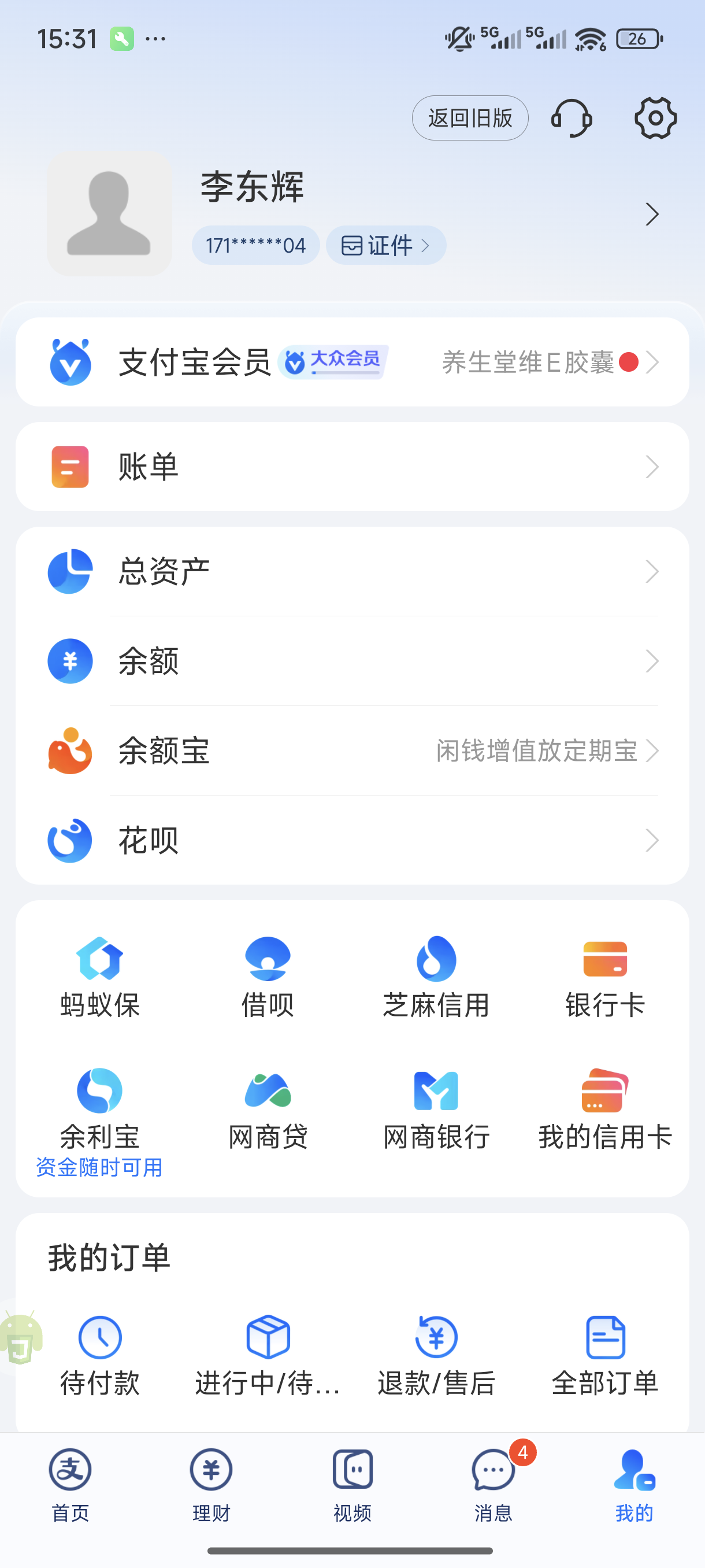Open the 借呗 service
Image resolution: width=705 pixels, height=1568 pixels.
click(x=268, y=977)
